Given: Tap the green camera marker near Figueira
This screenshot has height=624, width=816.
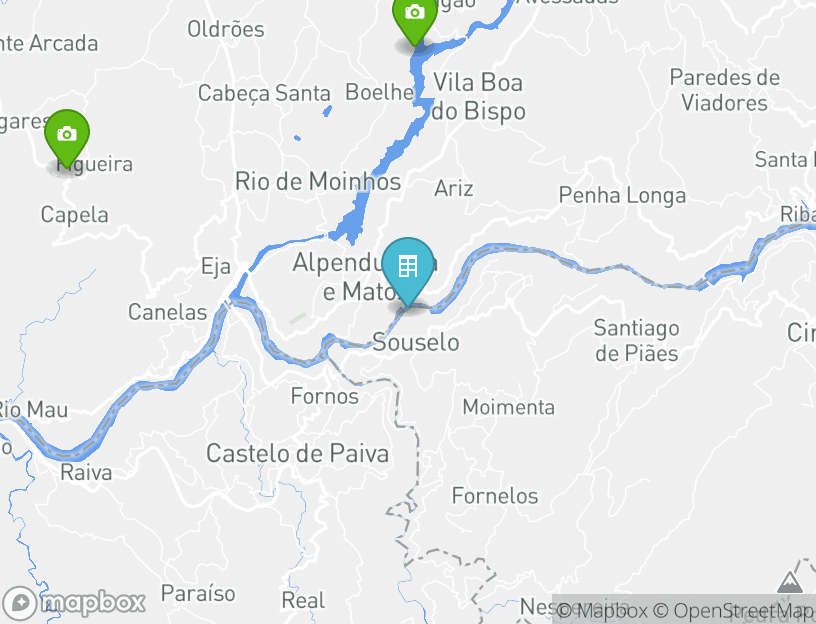Looking at the screenshot, I should pos(67,135).
